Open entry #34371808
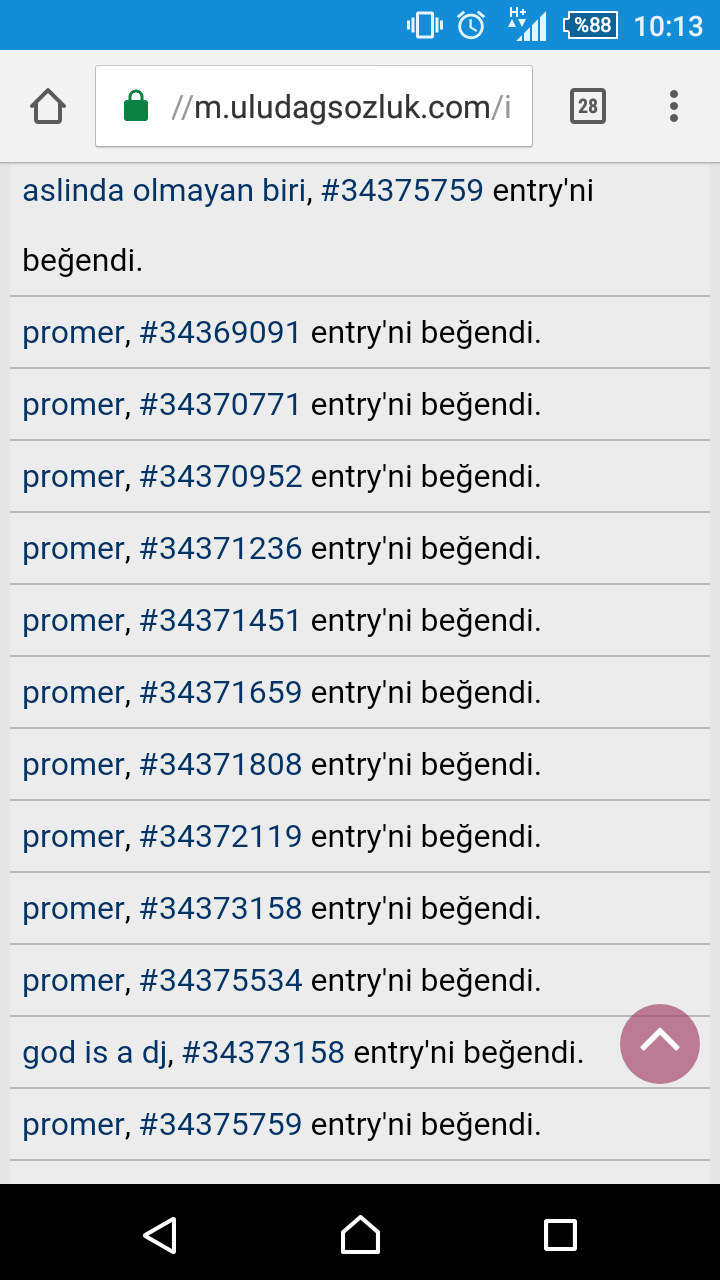This screenshot has width=720, height=1280. coord(220,765)
